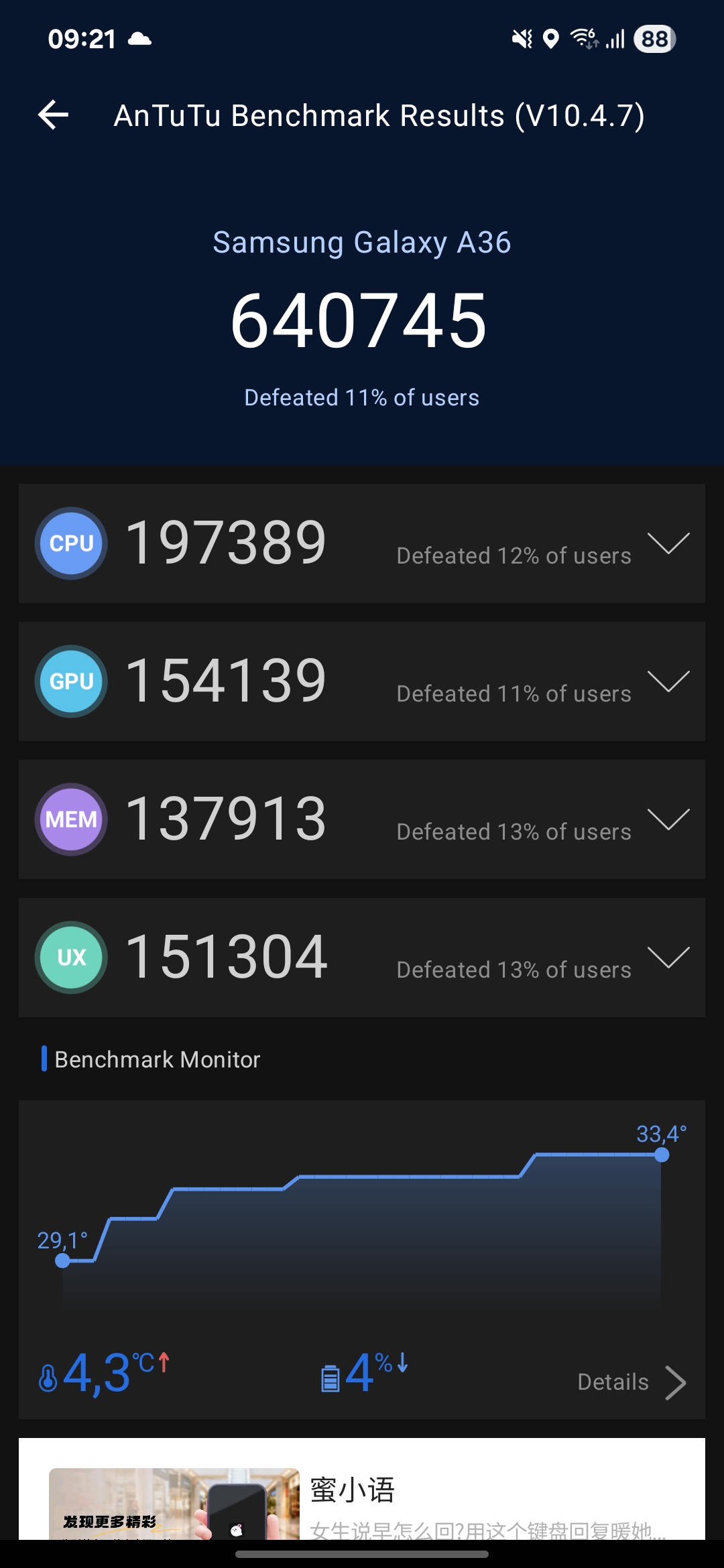Go back using the top-left arrow
Viewport: 724px width, 1568px height.
[54, 115]
